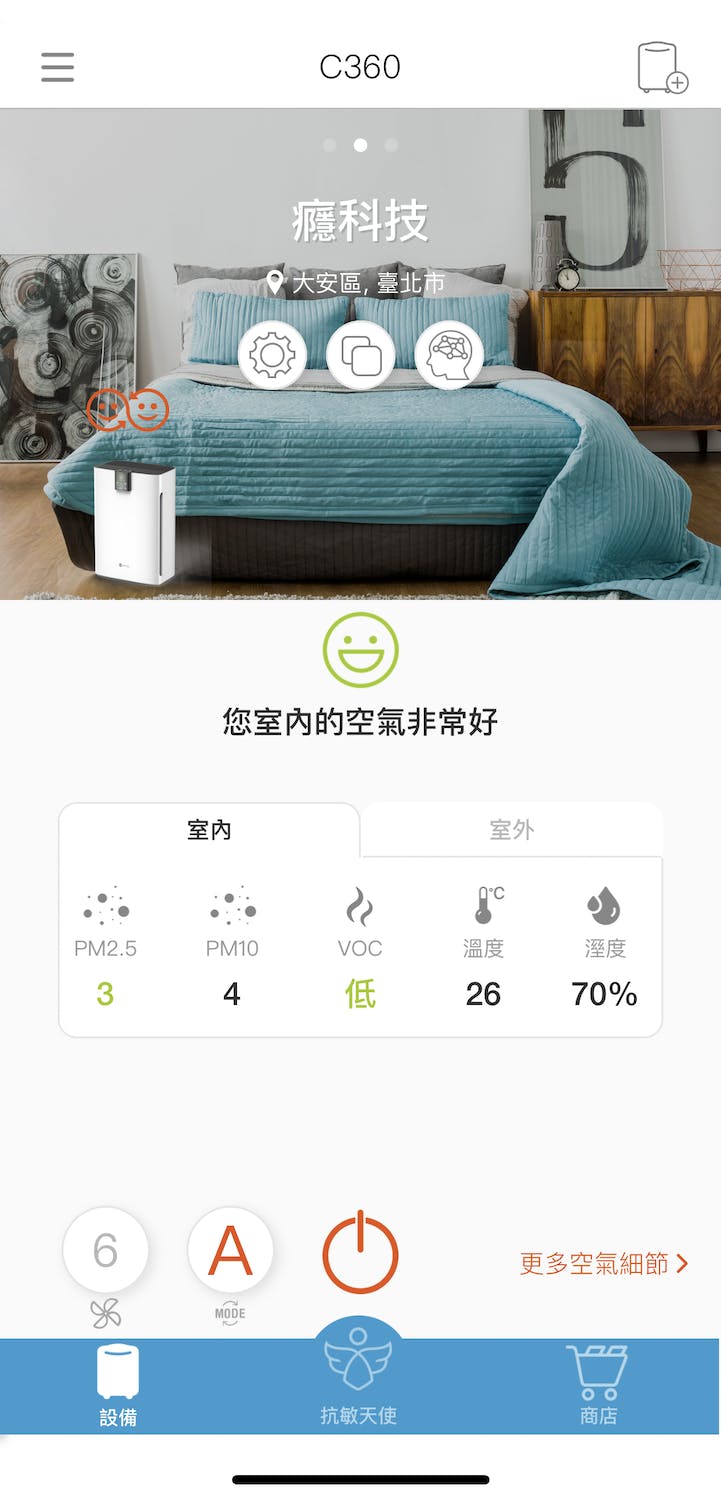The width and height of the screenshot is (721, 1500).
Task: Visit the 商店 shop tab
Action: (x=598, y=1384)
